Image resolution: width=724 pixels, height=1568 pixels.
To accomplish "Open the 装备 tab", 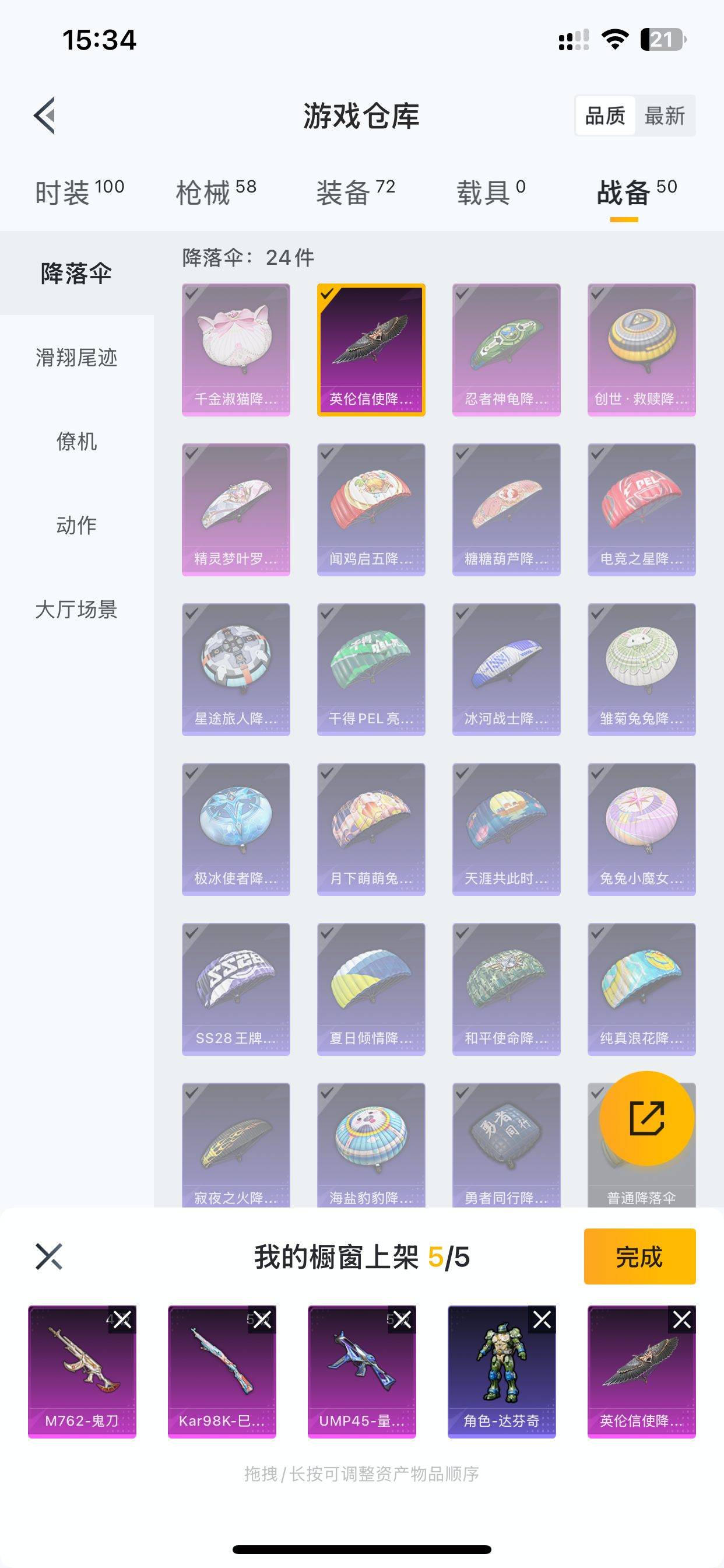I will [356, 192].
